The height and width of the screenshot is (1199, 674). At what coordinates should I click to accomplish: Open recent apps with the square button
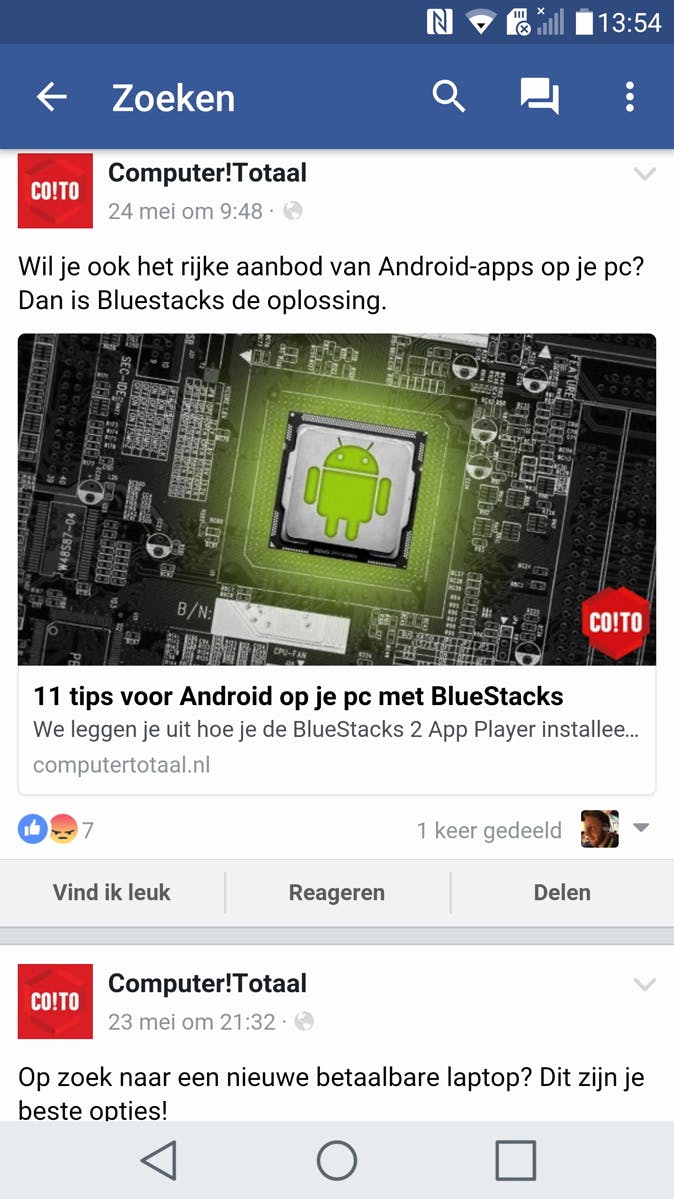[516, 1161]
